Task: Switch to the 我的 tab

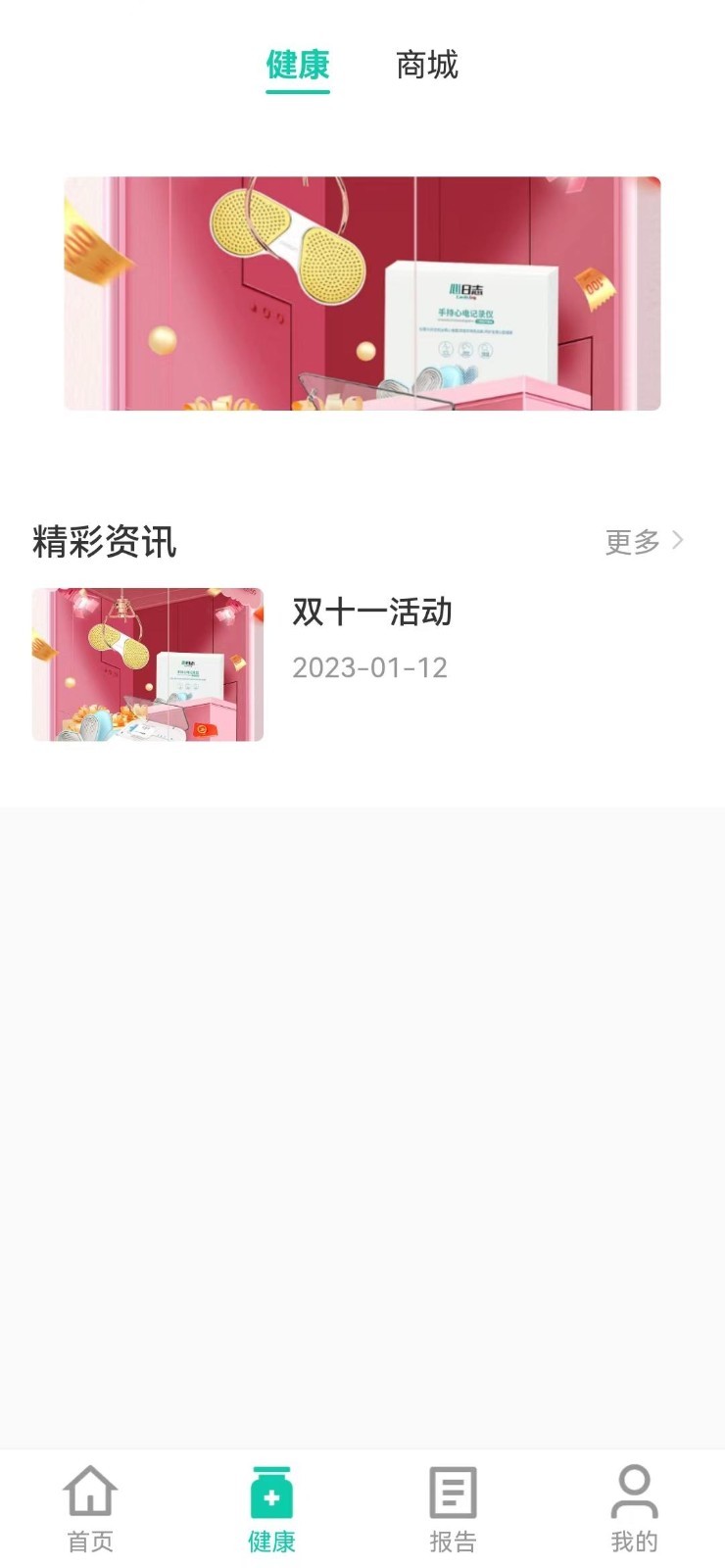Action: [x=634, y=1509]
